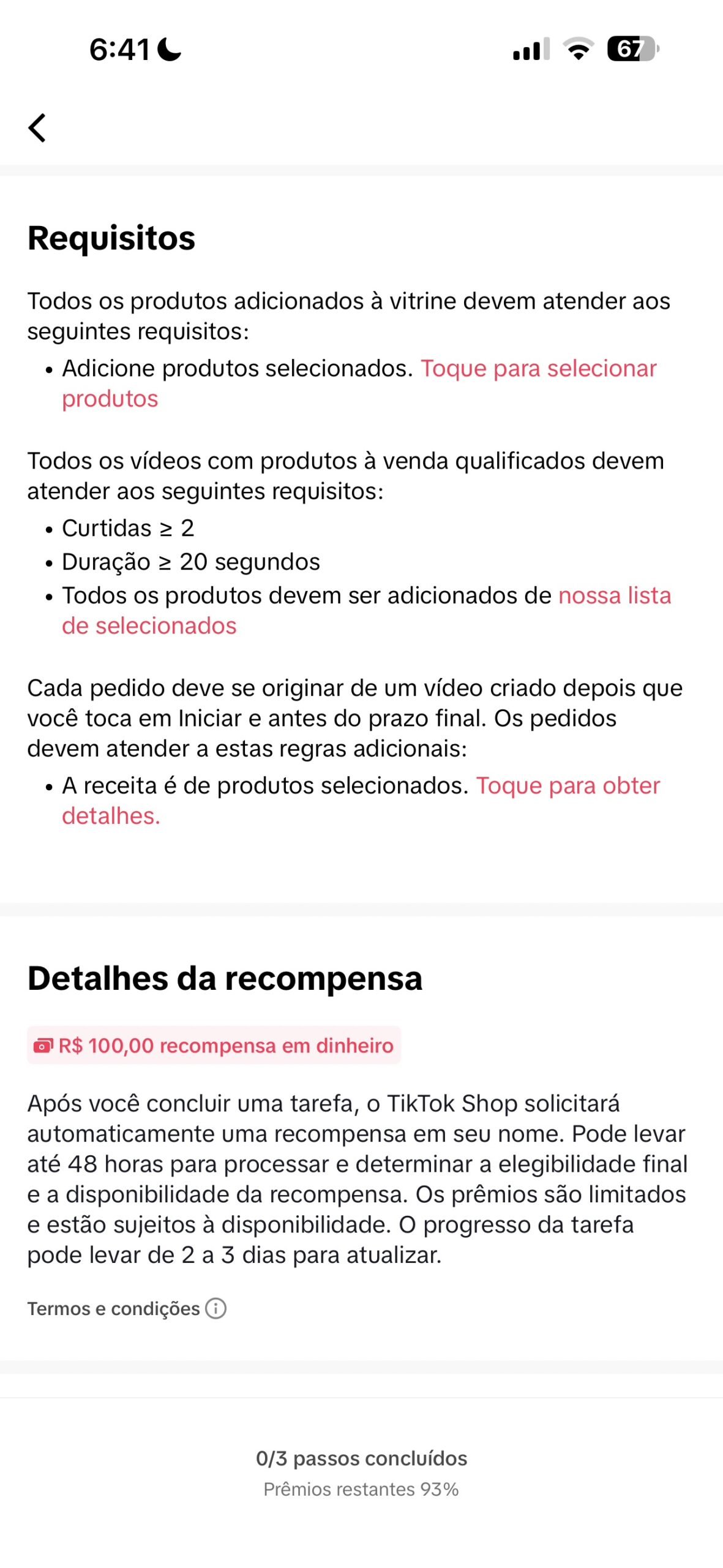Open the 'Toque para selecionar produtos' link
Image resolution: width=723 pixels, height=1568 pixels.
[x=538, y=369]
